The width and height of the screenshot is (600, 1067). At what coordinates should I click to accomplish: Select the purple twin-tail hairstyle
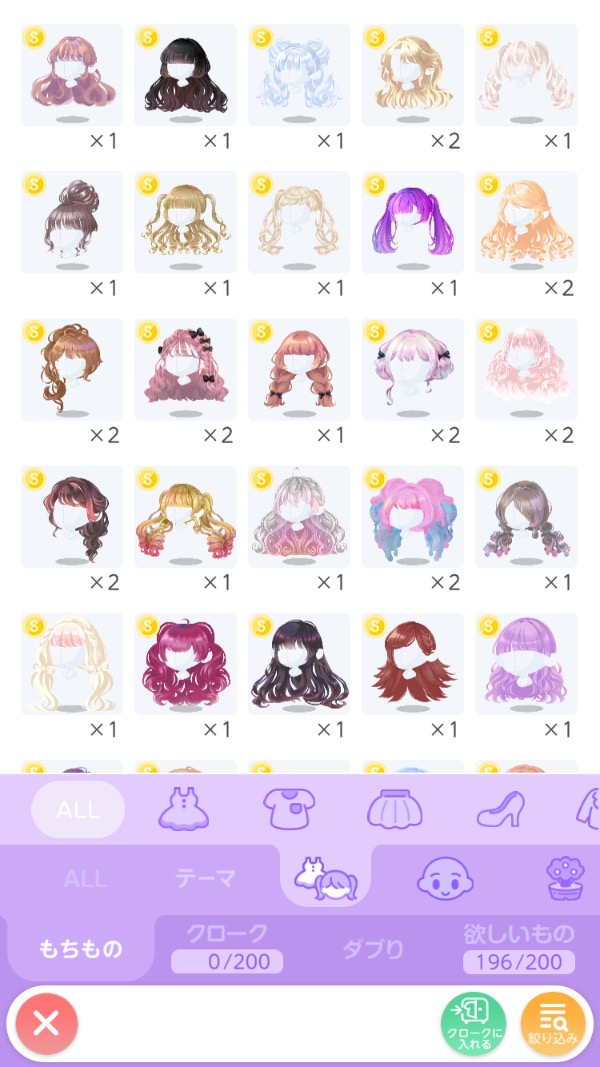412,222
